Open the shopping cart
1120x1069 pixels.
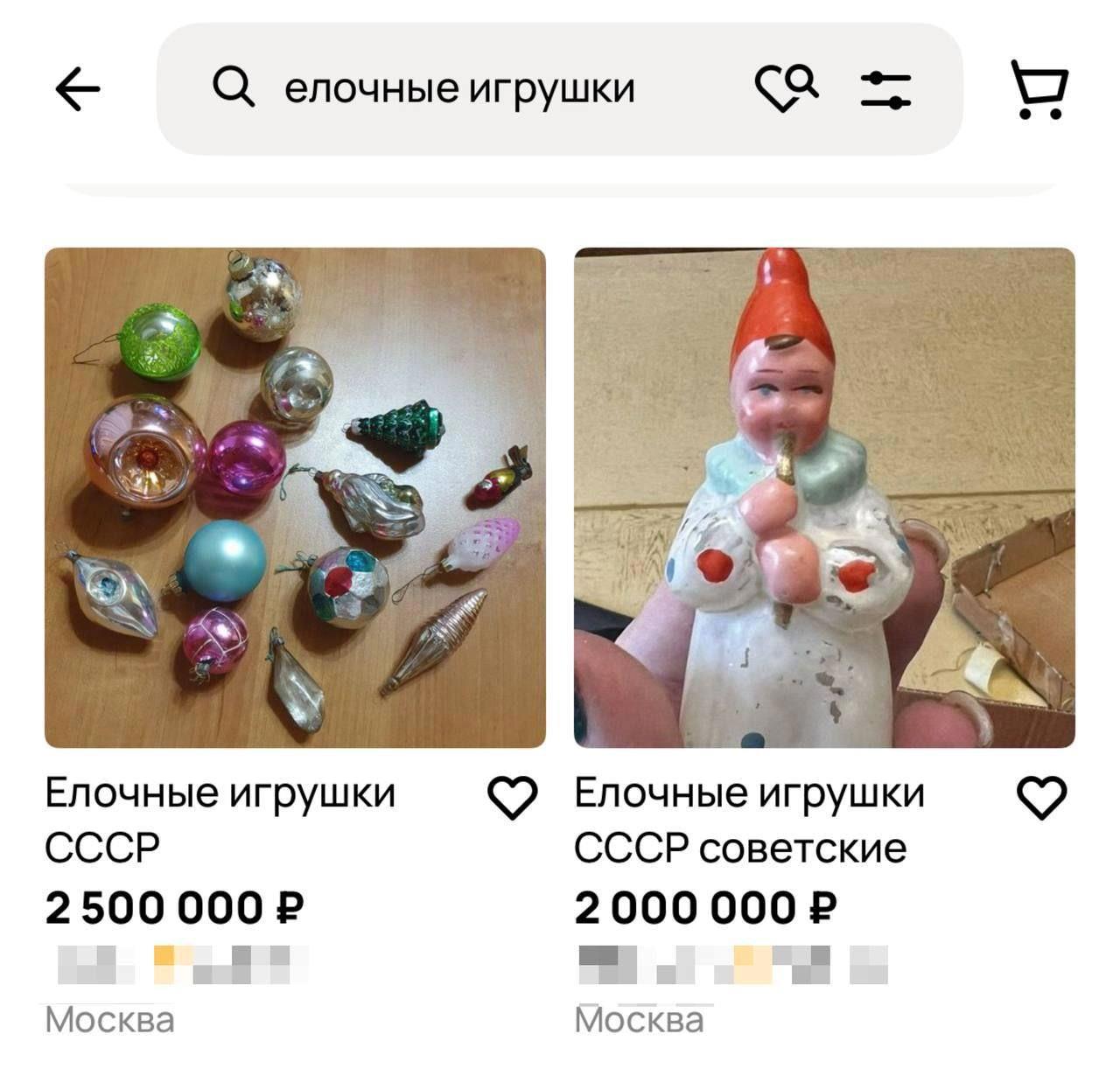pyautogui.click(x=1039, y=89)
